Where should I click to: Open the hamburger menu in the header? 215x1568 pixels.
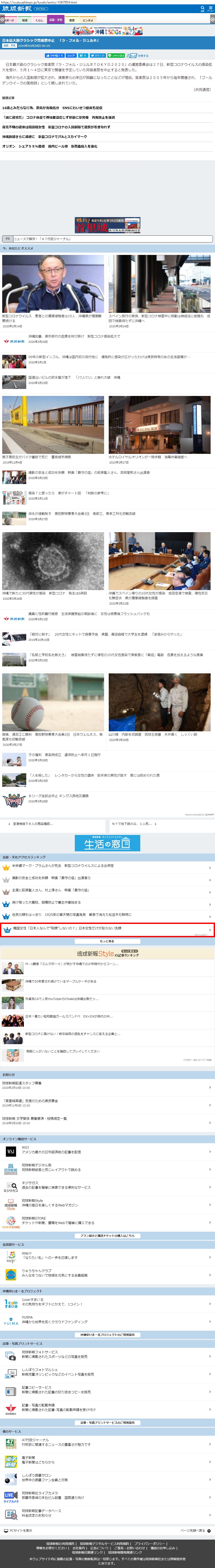[x=211, y=9]
